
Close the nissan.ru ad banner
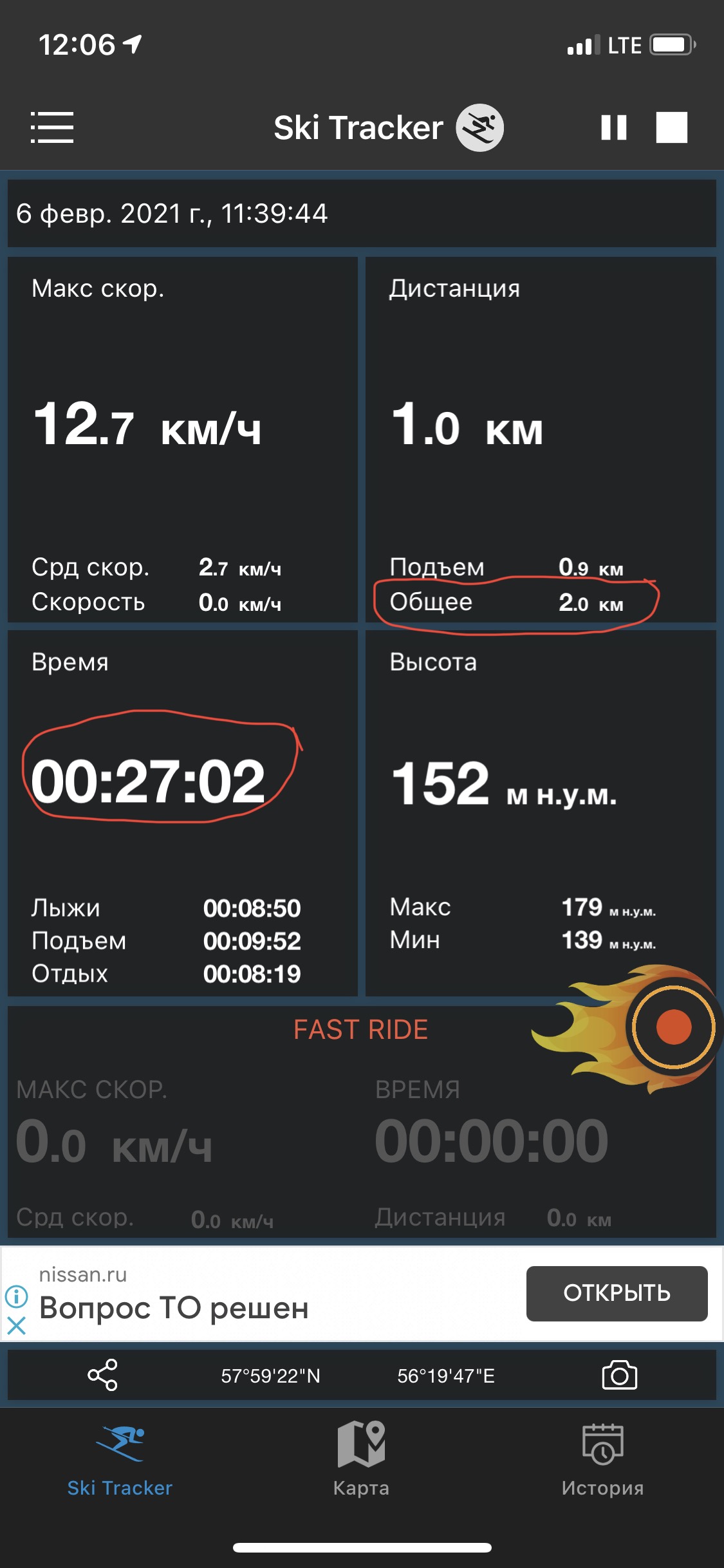[16, 1325]
